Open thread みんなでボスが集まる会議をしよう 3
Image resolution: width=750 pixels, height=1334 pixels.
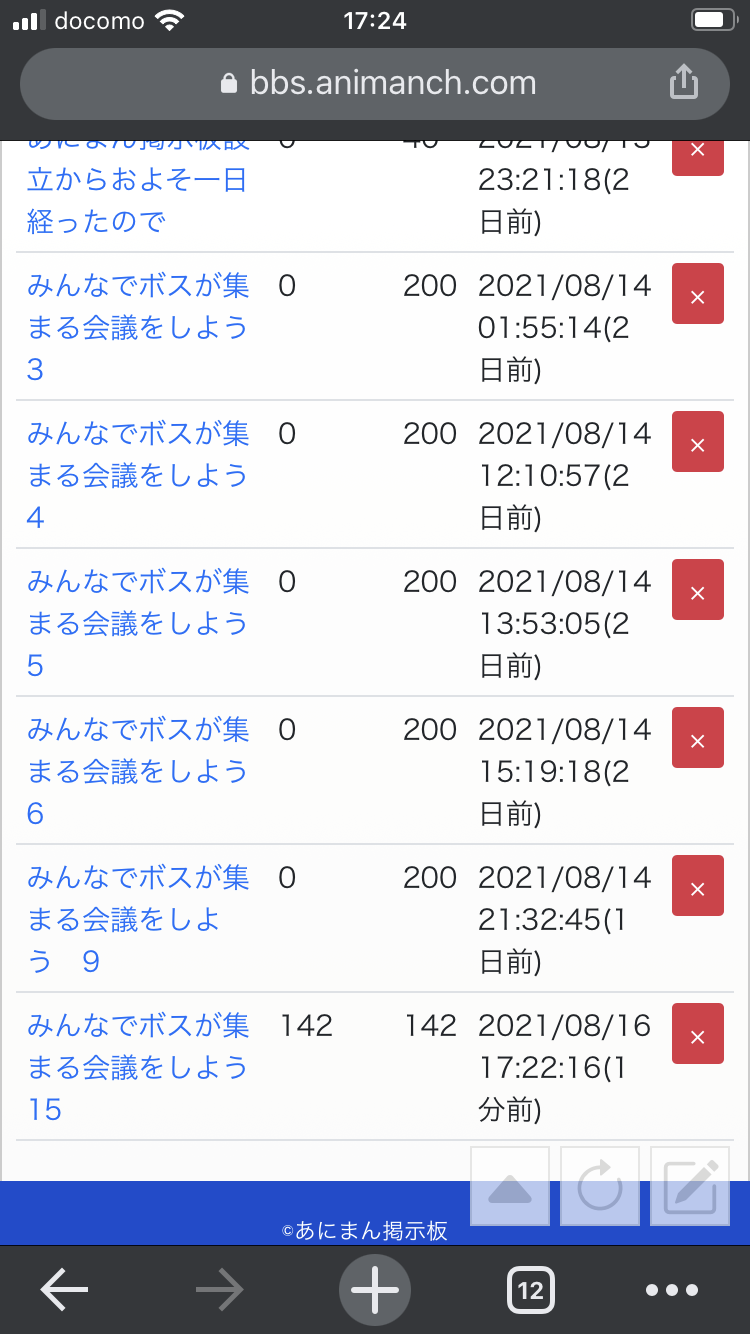[x=138, y=328]
